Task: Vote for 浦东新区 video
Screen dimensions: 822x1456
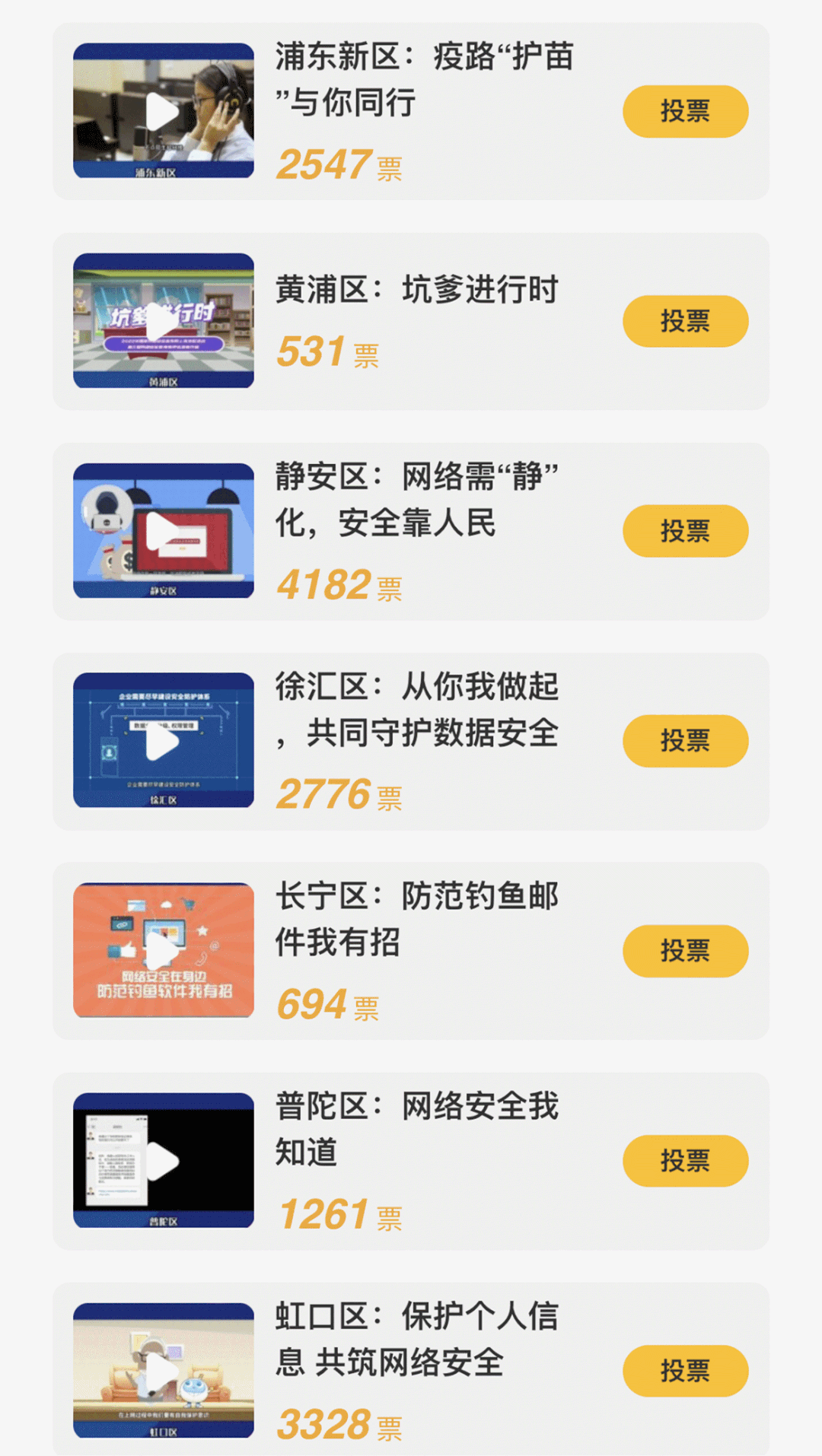Action: pyautogui.click(x=685, y=111)
